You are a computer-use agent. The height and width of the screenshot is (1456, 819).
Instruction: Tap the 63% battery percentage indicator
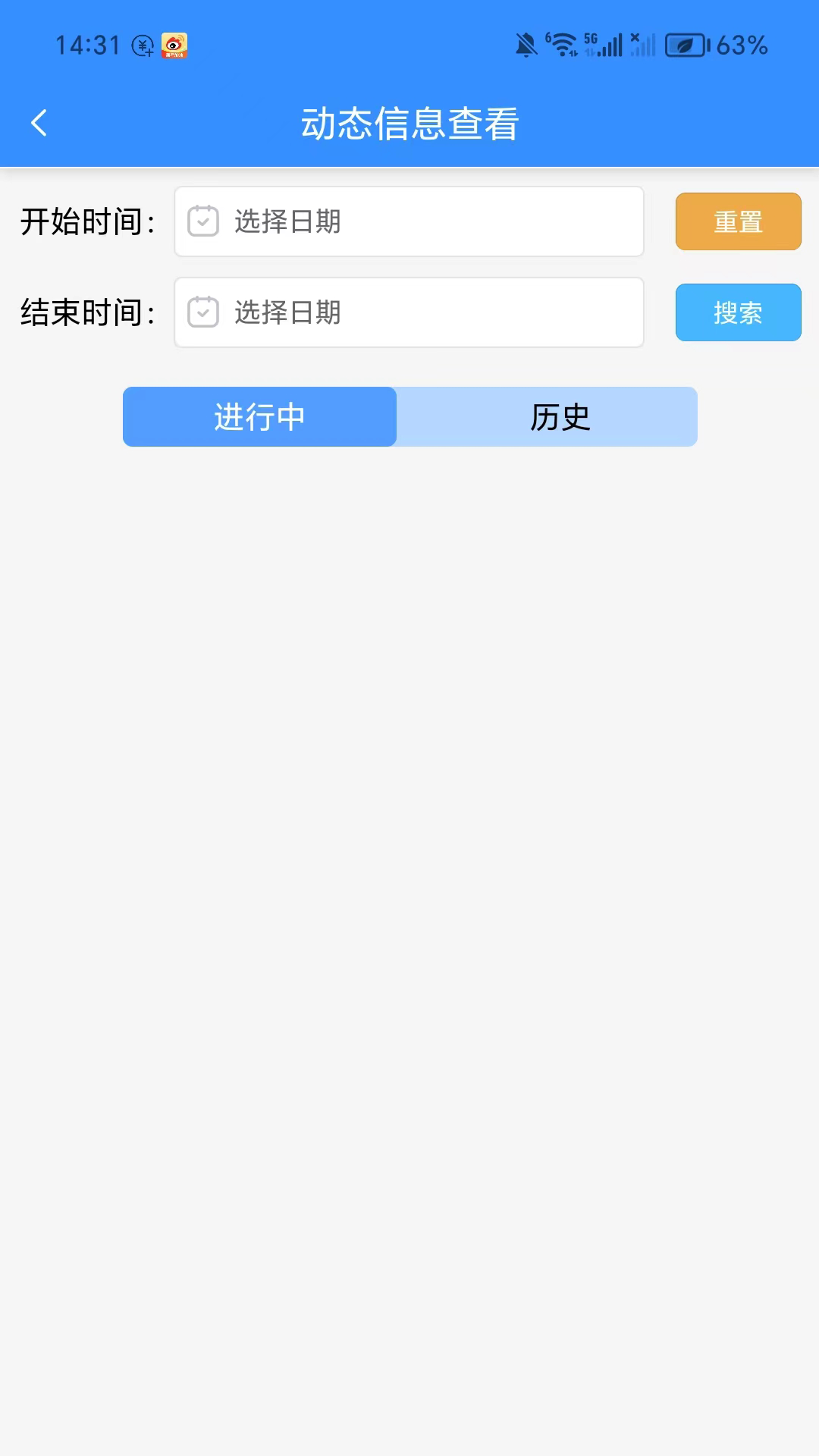[x=741, y=45]
